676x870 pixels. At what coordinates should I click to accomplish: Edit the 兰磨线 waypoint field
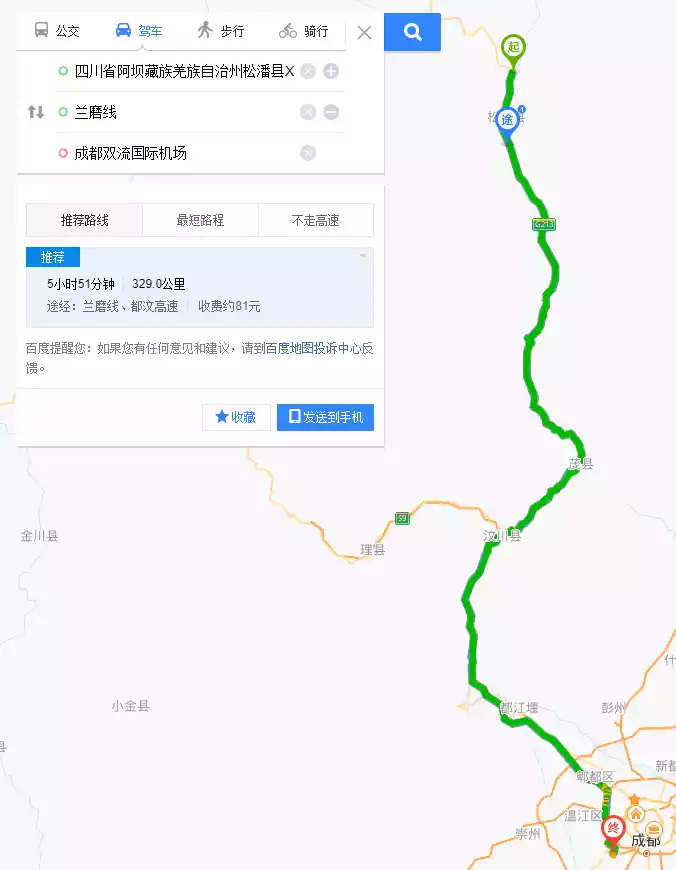coord(180,112)
